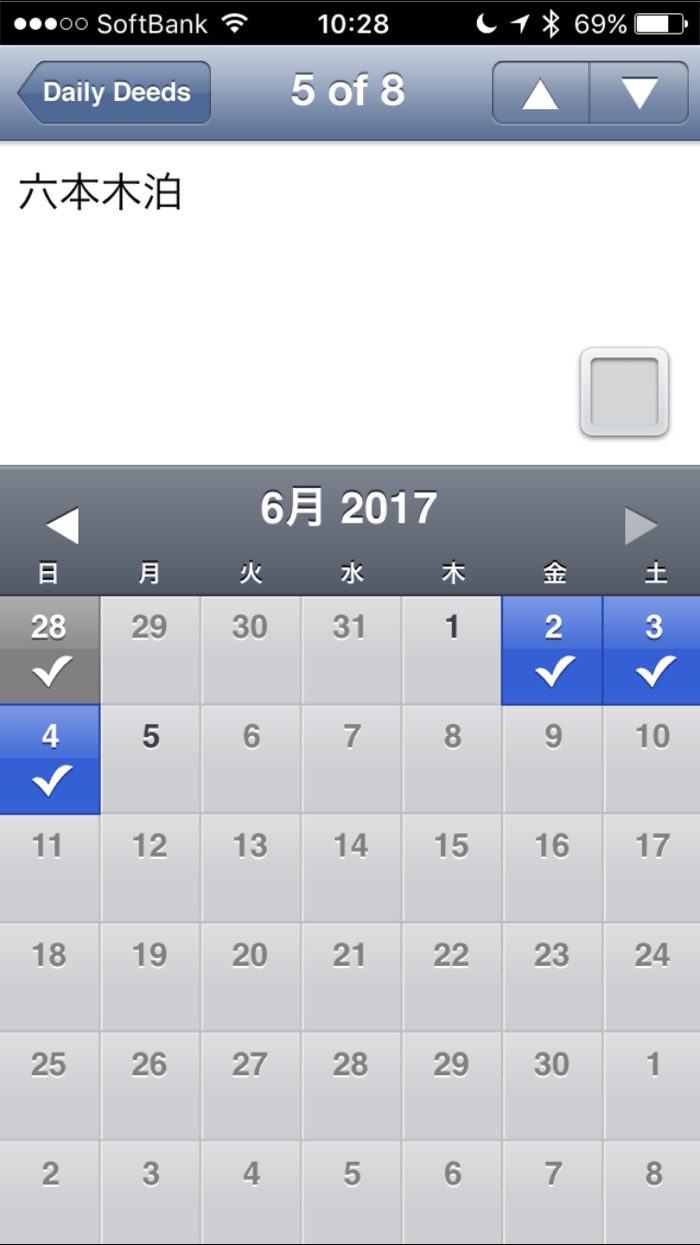Image resolution: width=700 pixels, height=1245 pixels.
Task: Select June 11 in the calendar
Action: [50, 867]
